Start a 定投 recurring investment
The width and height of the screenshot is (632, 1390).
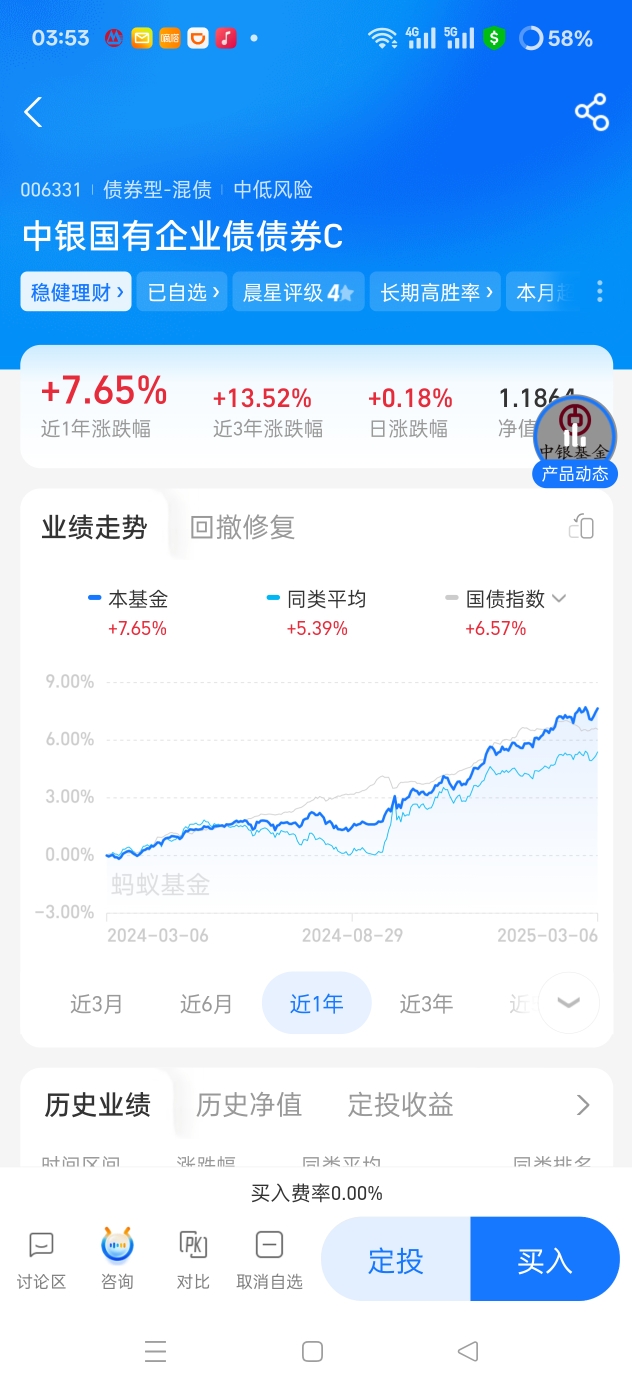pyautogui.click(x=396, y=1260)
